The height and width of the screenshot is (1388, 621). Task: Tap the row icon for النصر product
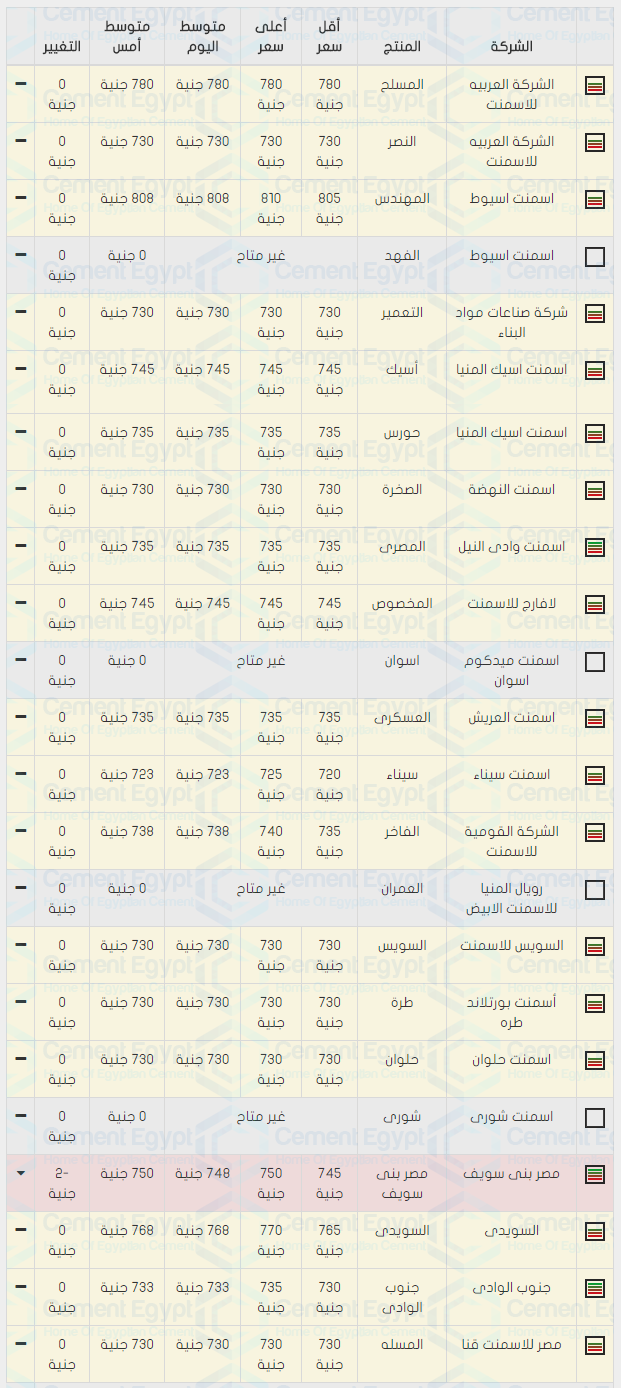[595, 143]
